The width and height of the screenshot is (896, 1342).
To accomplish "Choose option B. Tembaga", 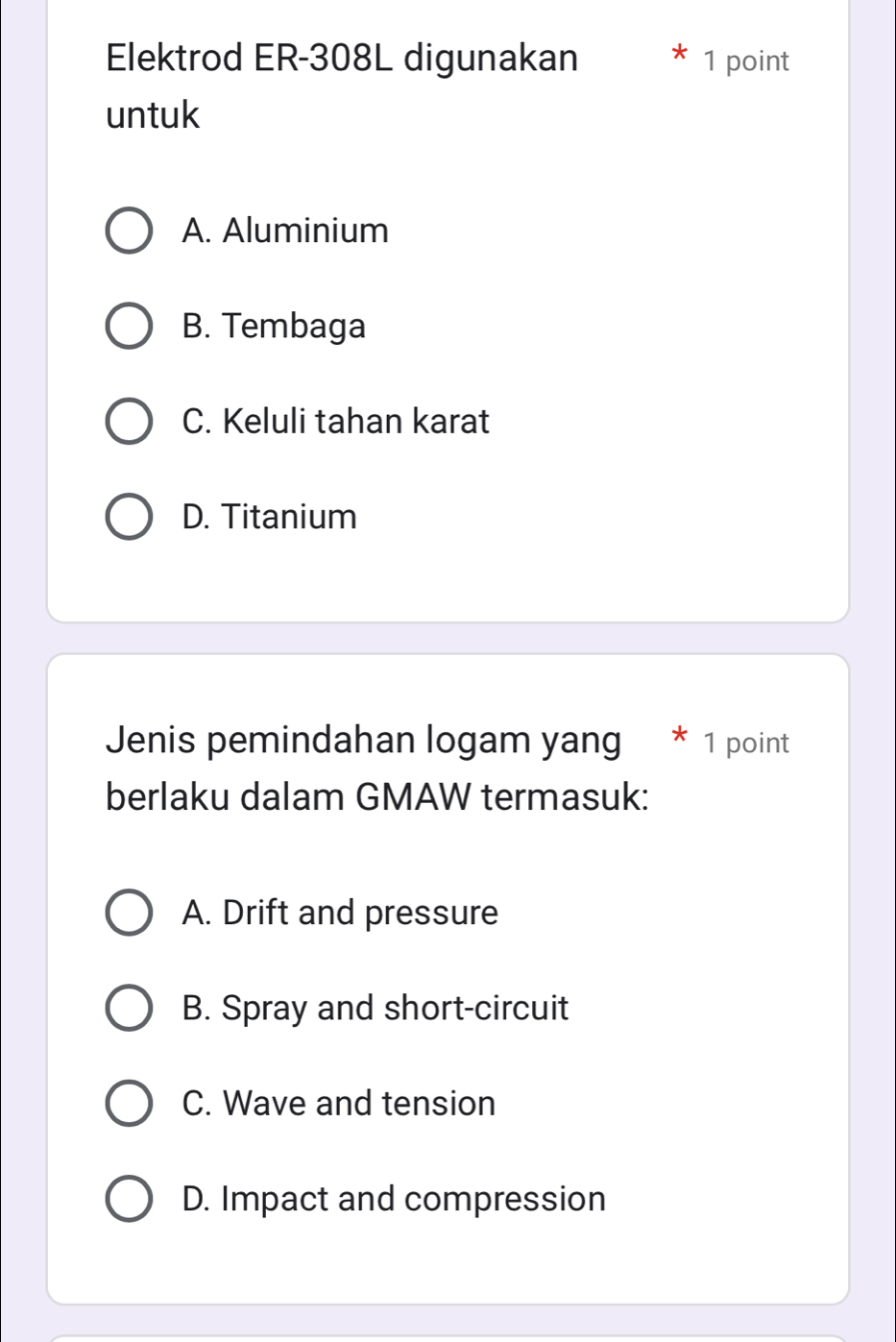I will (129, 327).
